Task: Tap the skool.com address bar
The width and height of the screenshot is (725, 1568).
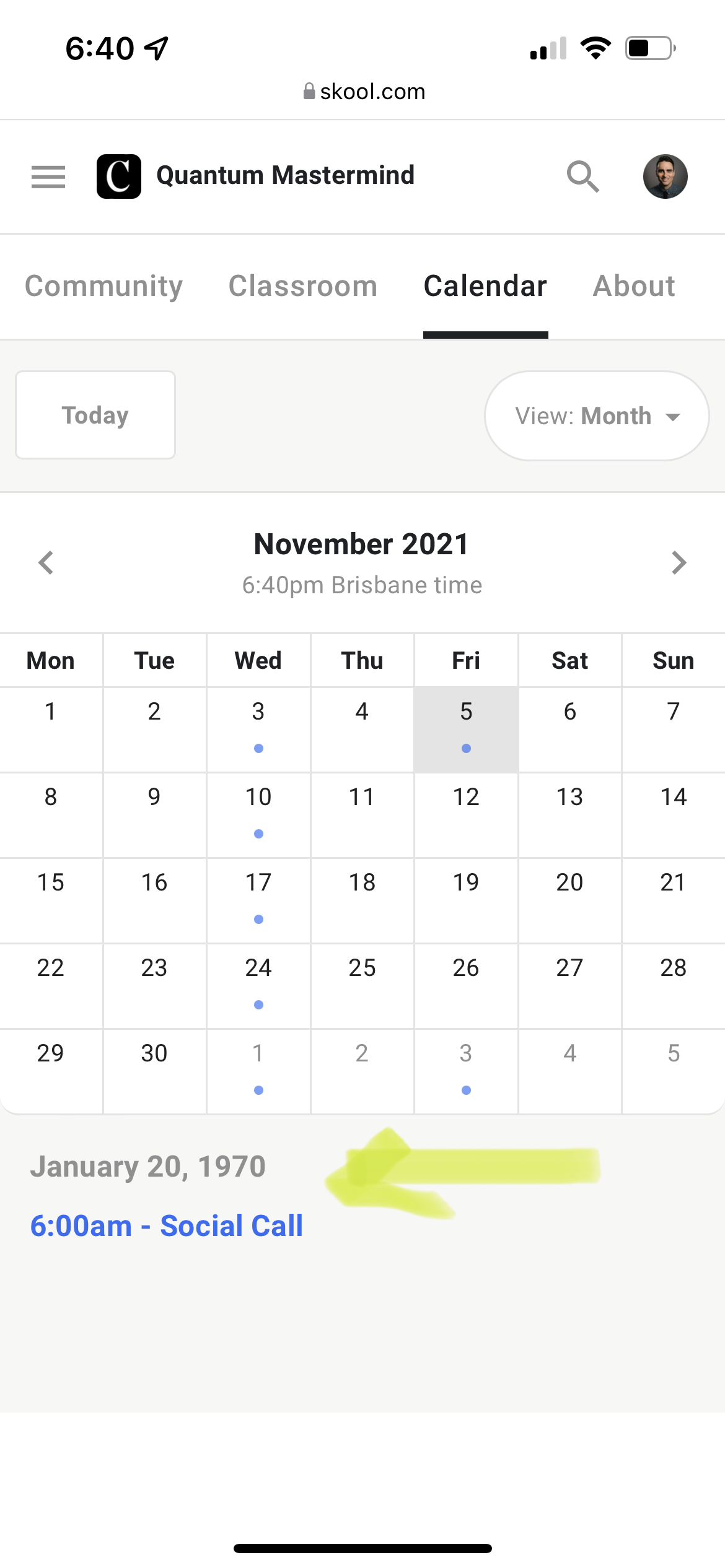Action: click(362, 91)
